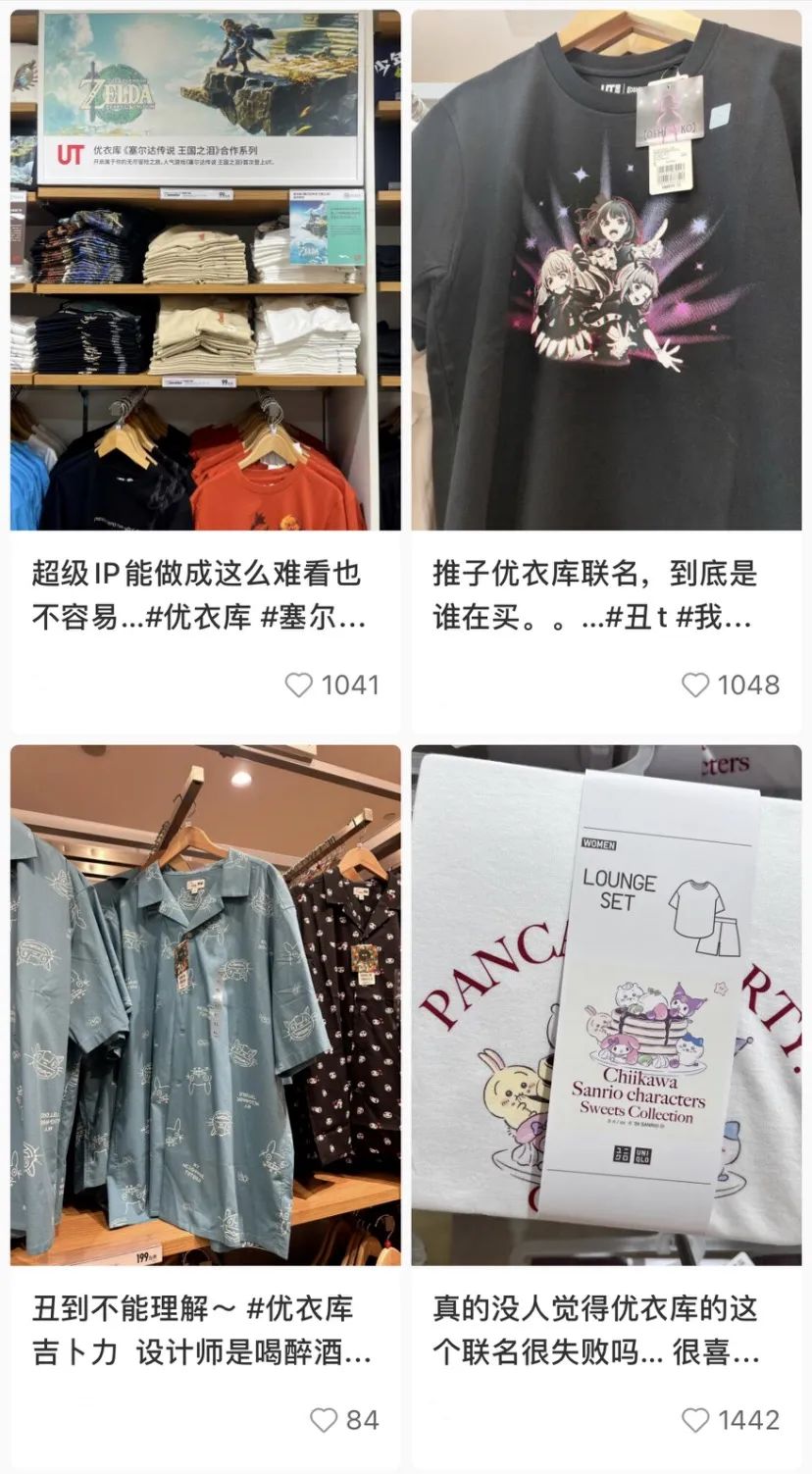Open the Zelda Uniqlo collaboration post
The height and width of the screenshot is (1474, 812).
205,271
